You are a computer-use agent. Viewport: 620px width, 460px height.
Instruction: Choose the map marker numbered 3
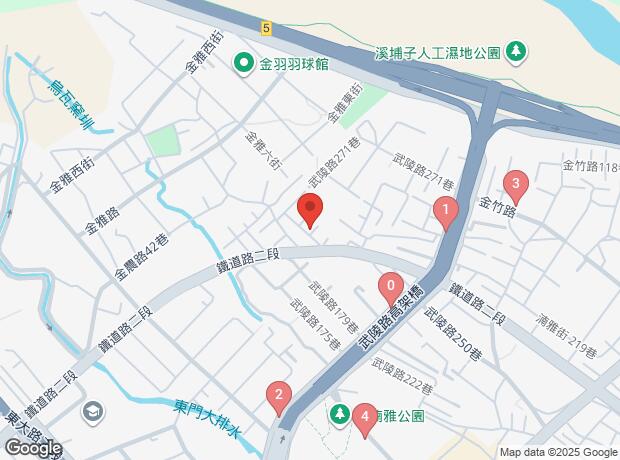pos(516,187)
